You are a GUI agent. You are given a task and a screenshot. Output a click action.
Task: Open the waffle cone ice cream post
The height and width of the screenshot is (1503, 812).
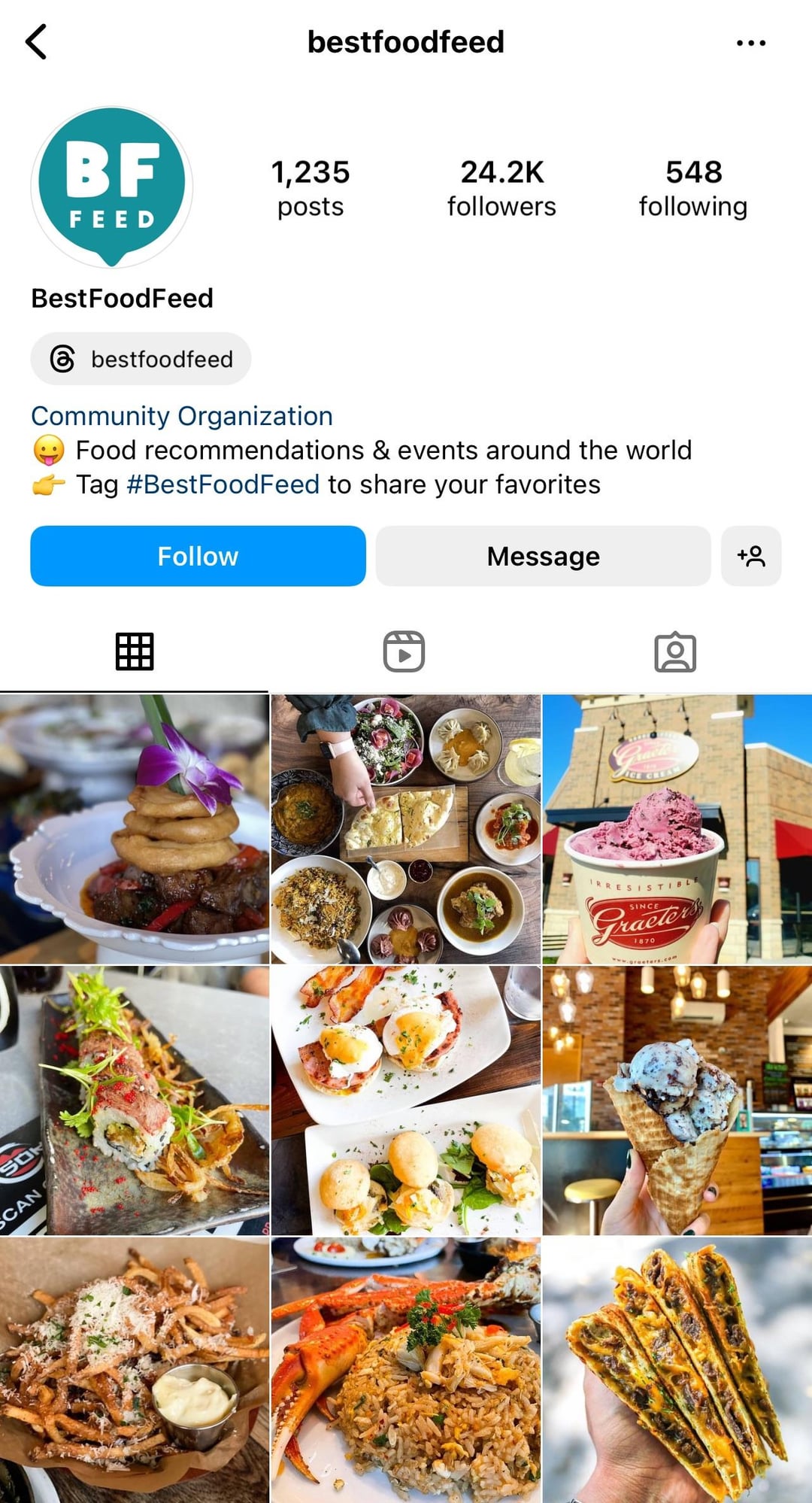click(x=677, y=1100)
